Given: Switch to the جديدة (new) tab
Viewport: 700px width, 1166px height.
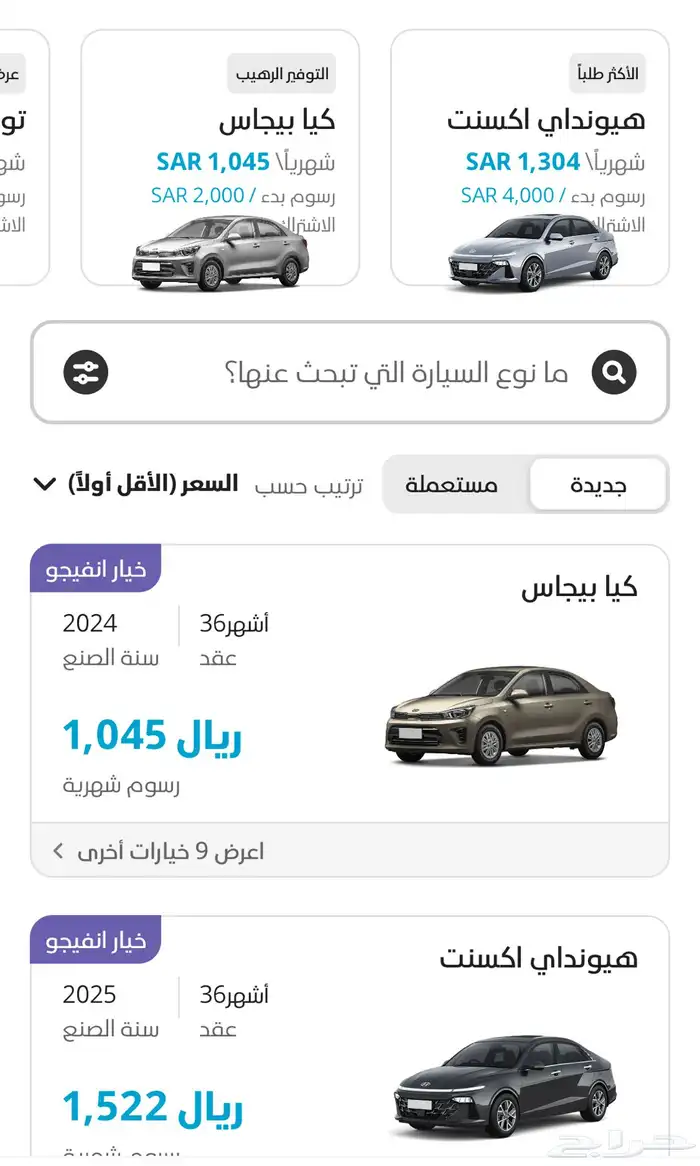Looking at the screenshot, I should 598,486.
